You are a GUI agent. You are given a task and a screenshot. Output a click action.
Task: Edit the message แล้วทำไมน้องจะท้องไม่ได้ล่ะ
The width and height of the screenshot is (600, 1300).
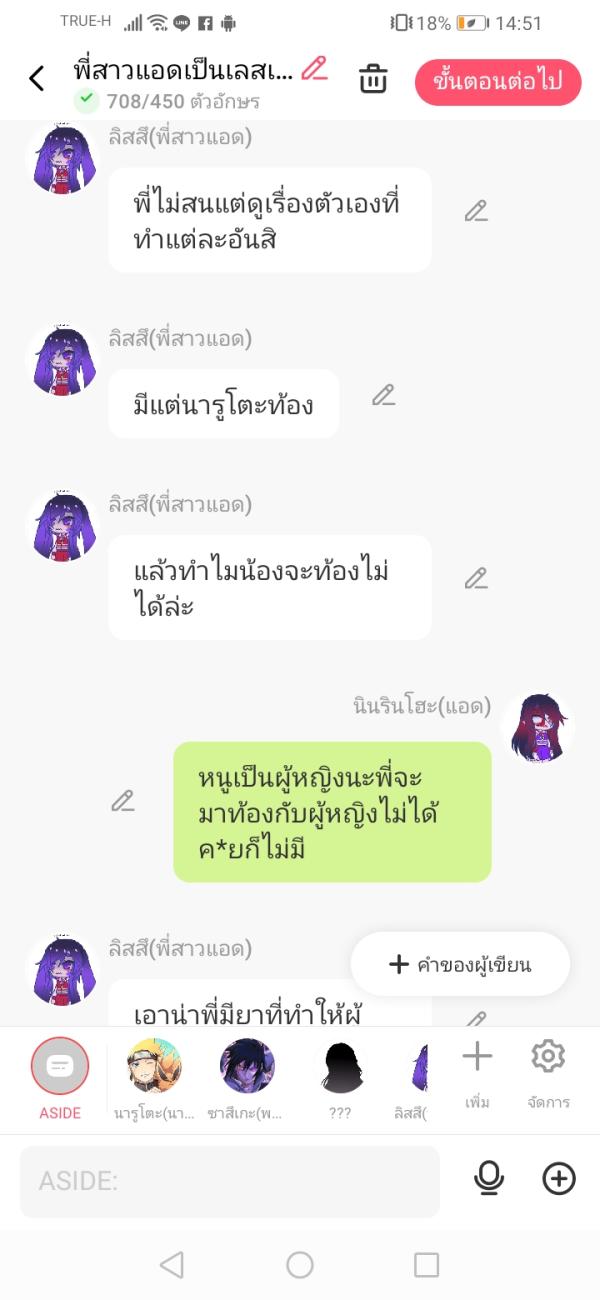[476, 578]
